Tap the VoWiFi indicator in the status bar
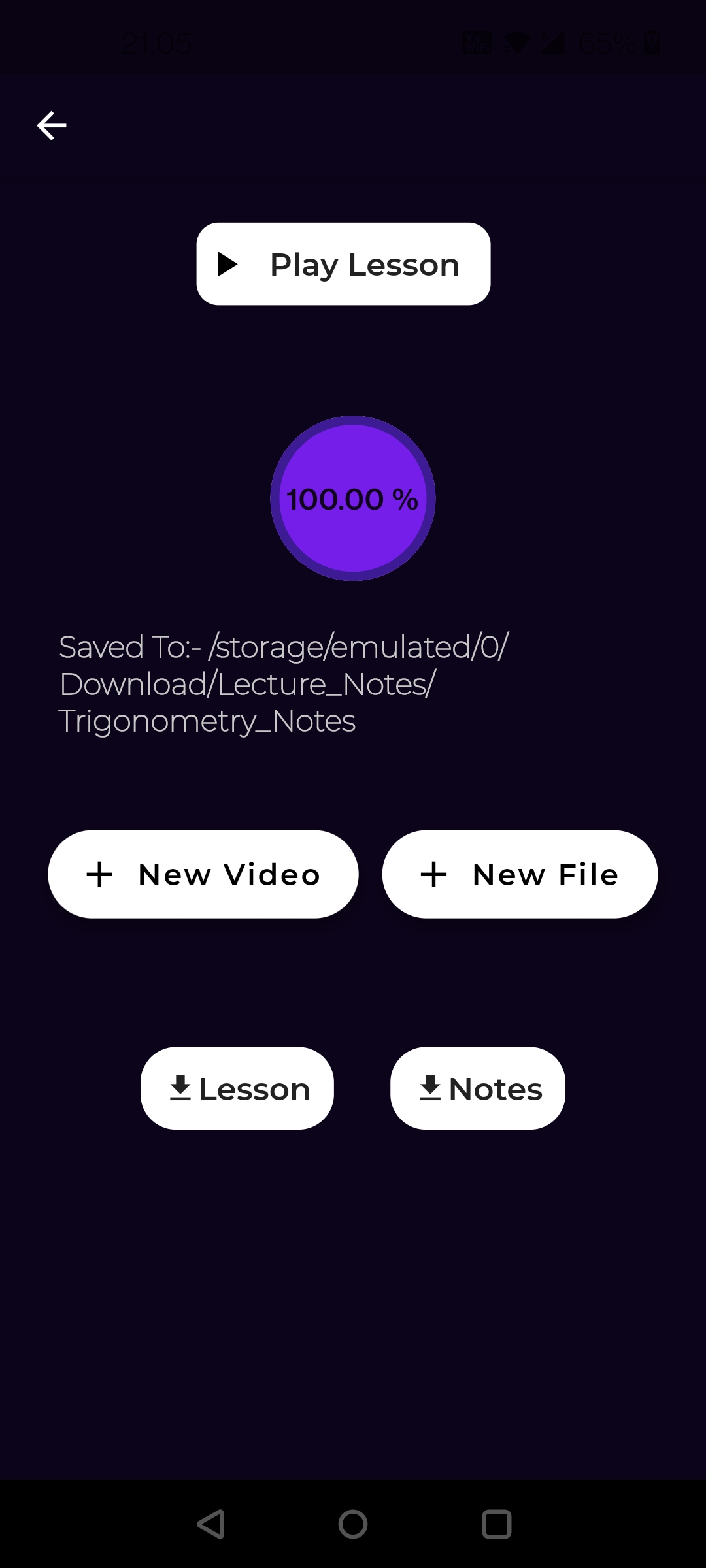Image resolution: width=706 pixels, height=1568 pixels. pyautogui.click(x=477, y=44)
